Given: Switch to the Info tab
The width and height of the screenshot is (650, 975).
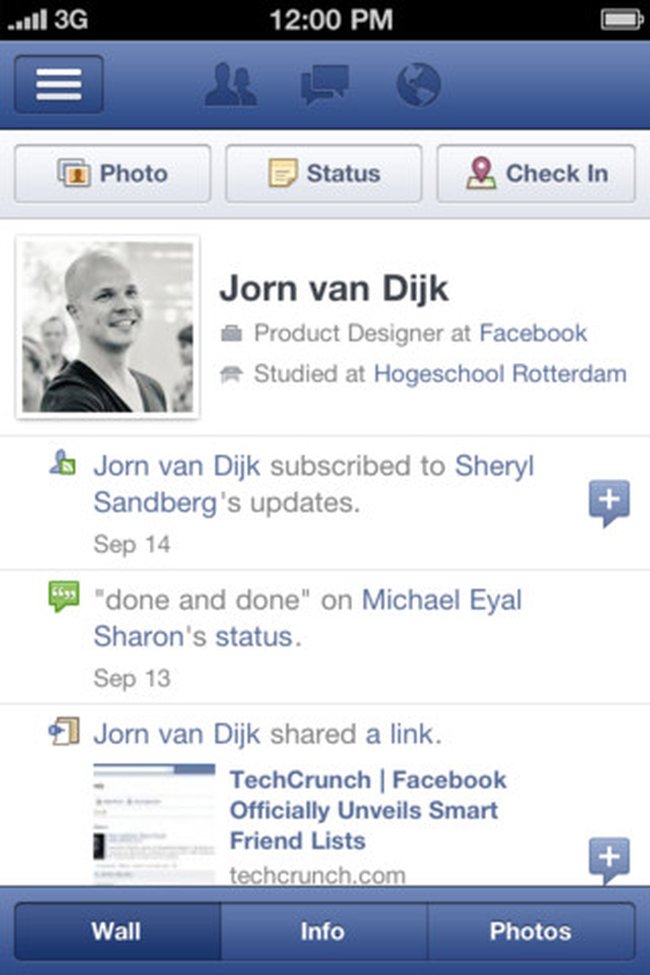Looking at the screenshot, I should (x=323, y=931).
